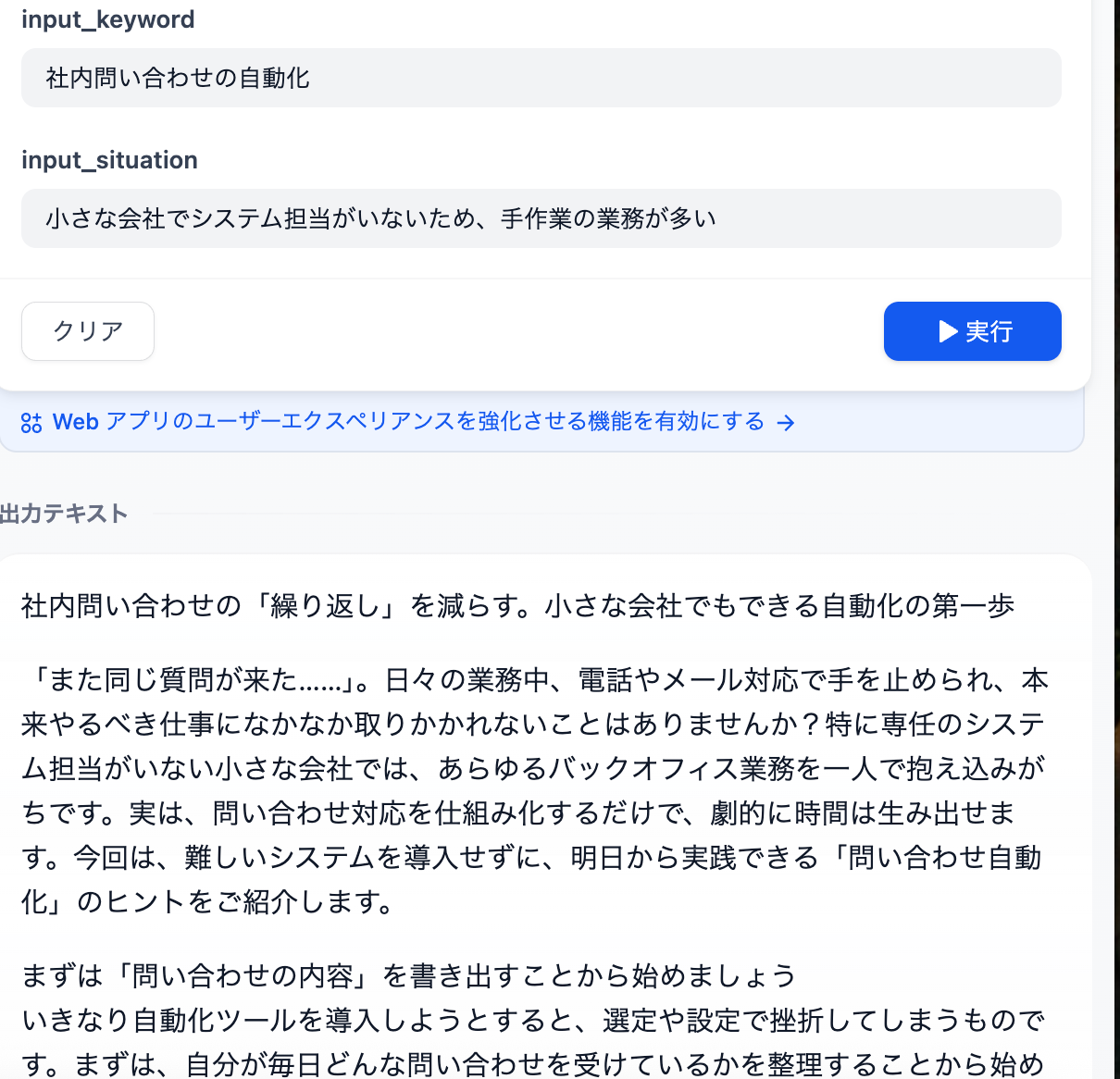Run the app with the 実行 button
The width and height of the screenshot is (1120, 1079).
point(972,331)
